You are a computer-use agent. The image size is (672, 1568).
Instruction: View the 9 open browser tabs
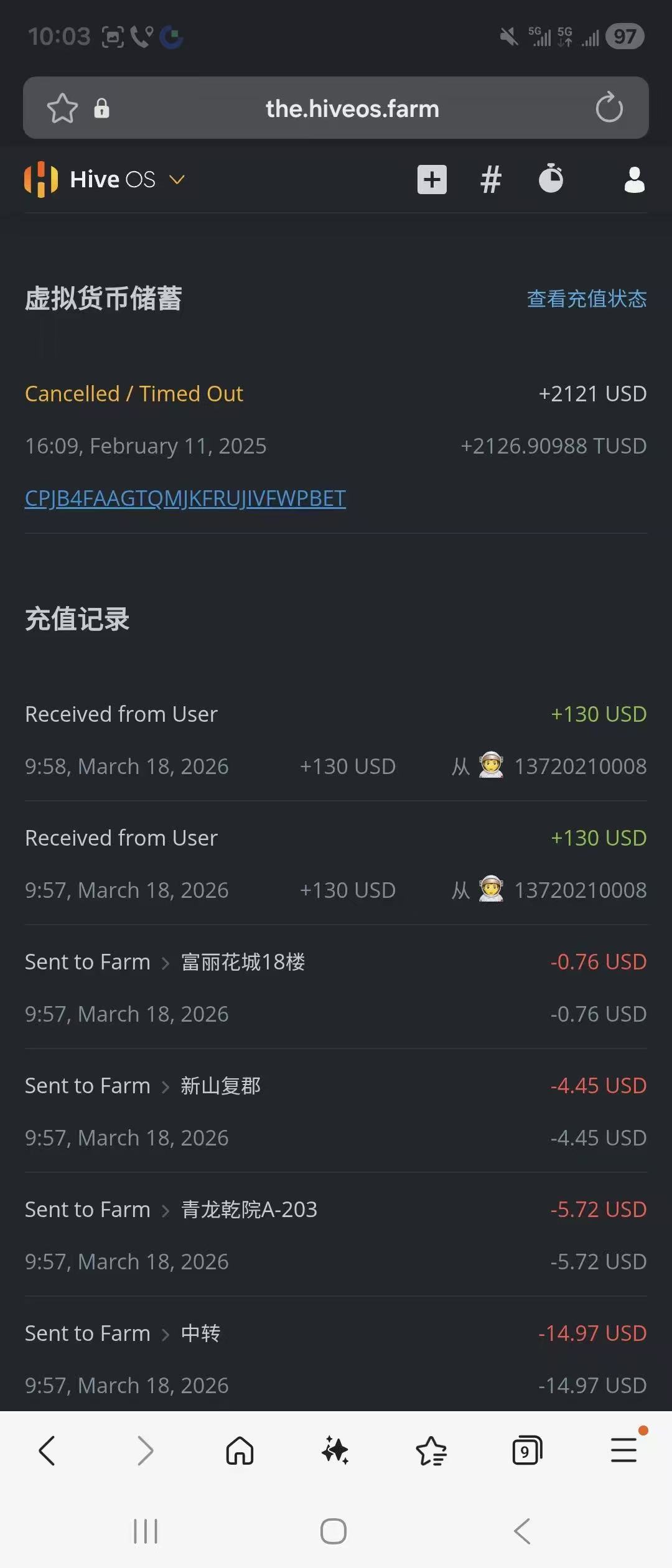point(527,1451)
